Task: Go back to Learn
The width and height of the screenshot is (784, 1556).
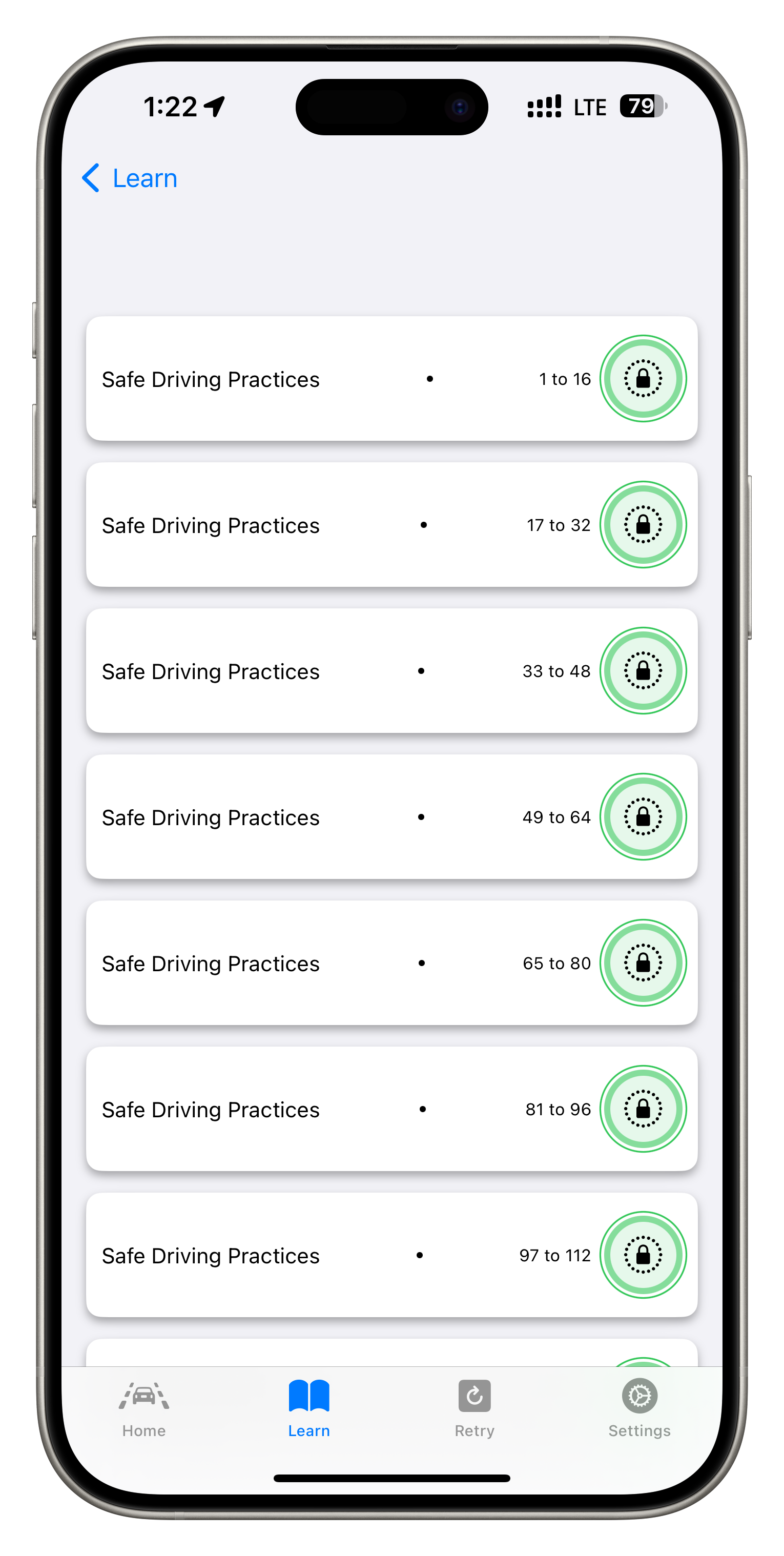Action: (x=129, y=178)
